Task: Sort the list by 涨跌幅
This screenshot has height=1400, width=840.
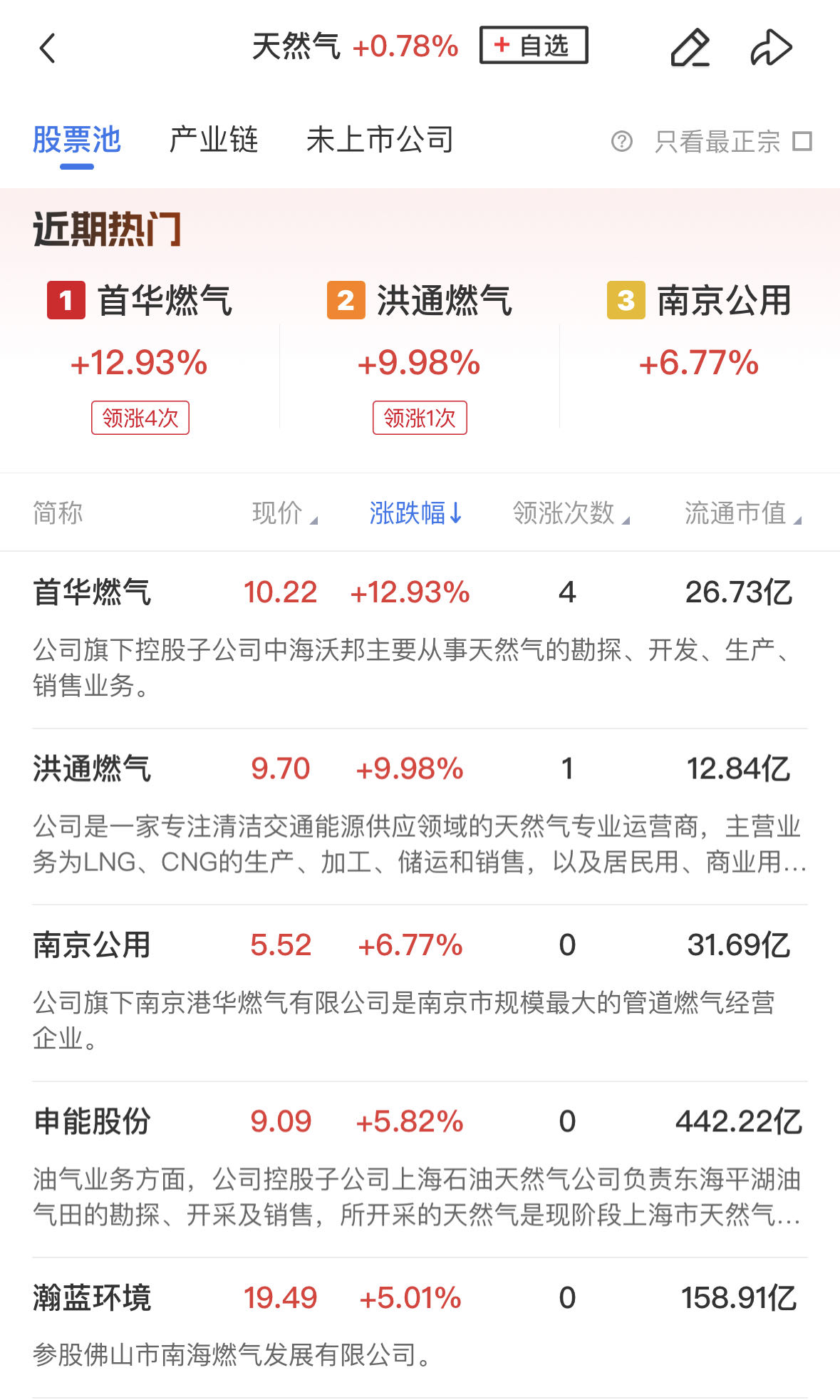Action: tap(415, 513)
